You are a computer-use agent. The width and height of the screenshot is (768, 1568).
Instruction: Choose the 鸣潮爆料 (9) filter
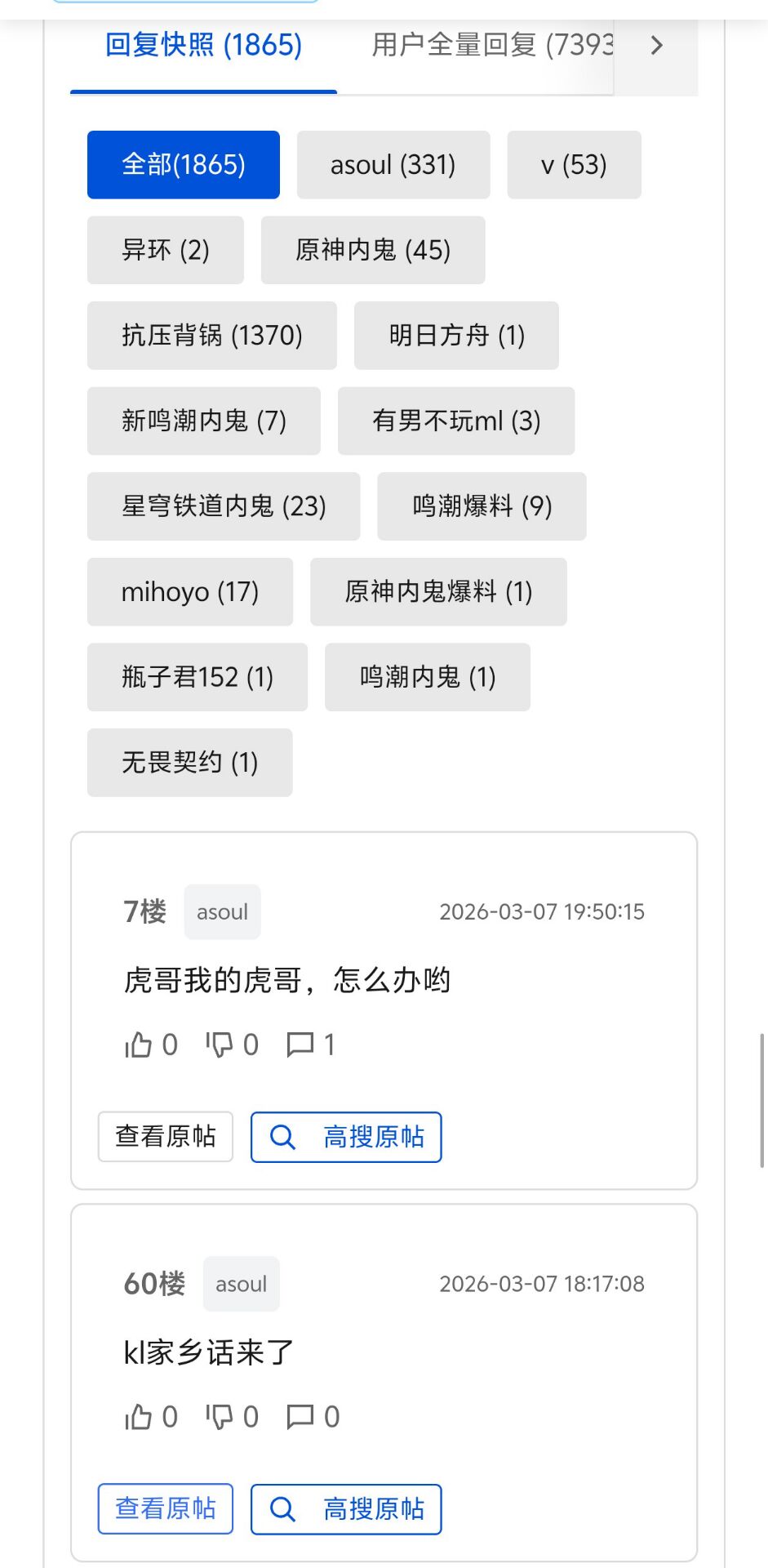point(481,506)
